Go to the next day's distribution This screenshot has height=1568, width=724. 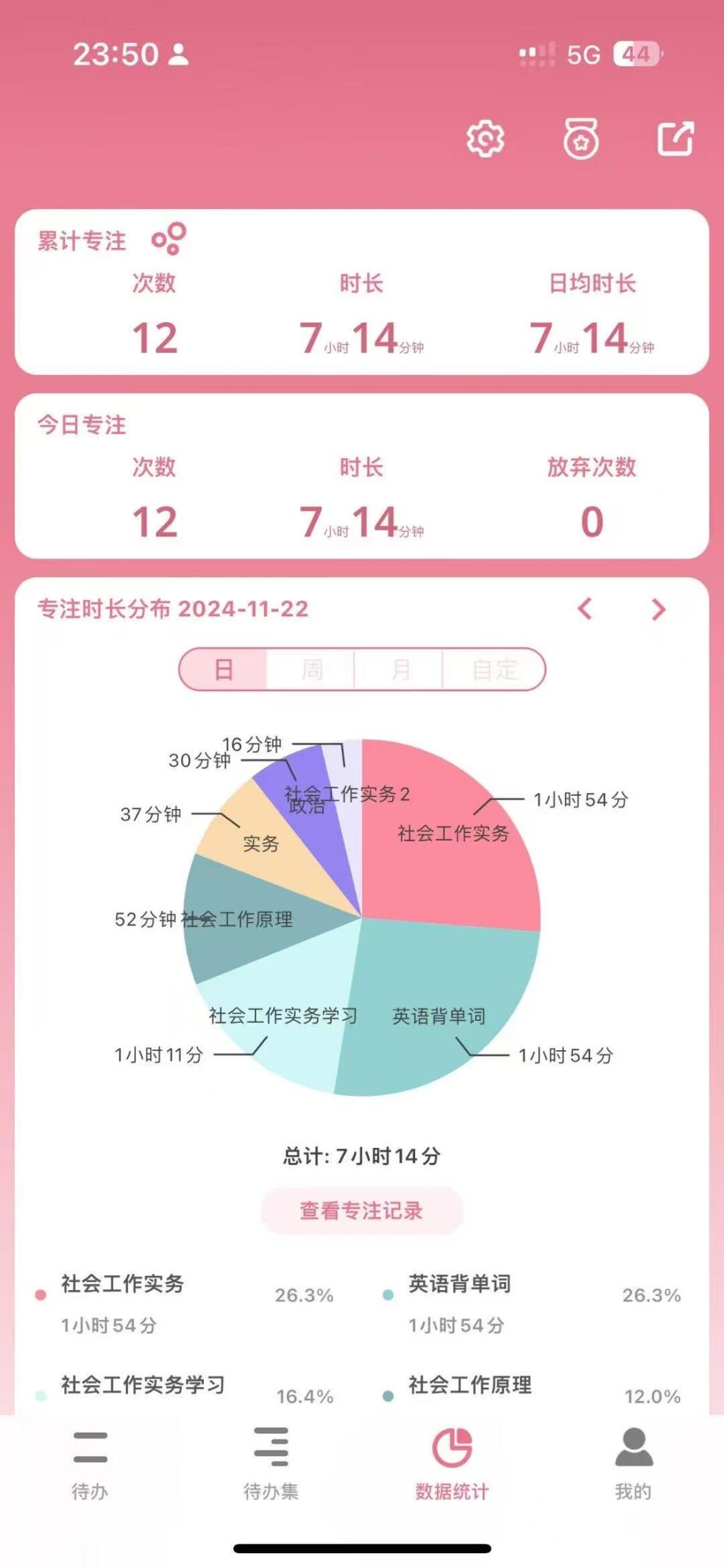(659, 609)
